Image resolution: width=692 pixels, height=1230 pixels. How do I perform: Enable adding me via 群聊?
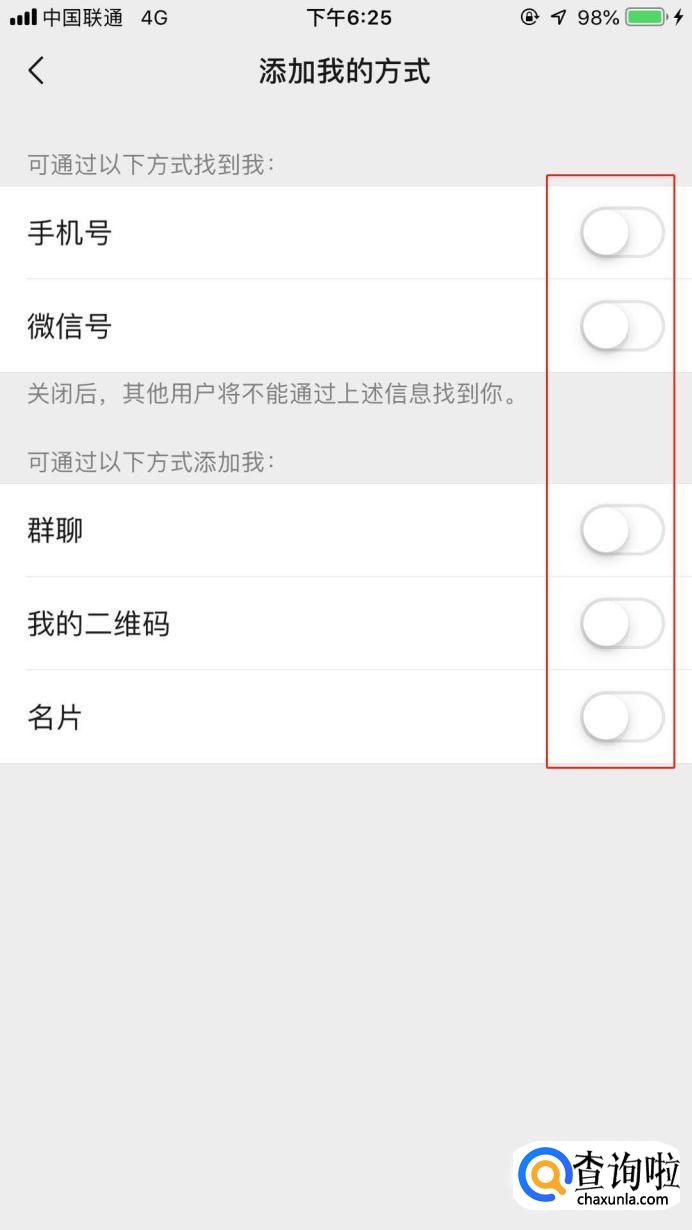pyautogui.click(x=621, y=530)
